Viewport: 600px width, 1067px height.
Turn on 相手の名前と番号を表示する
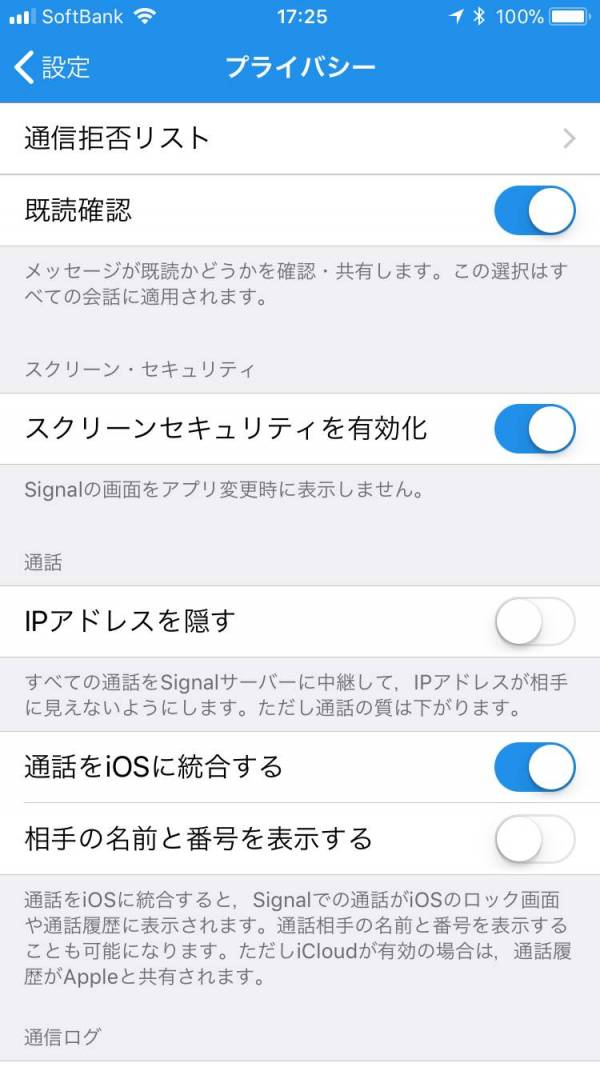535,838
